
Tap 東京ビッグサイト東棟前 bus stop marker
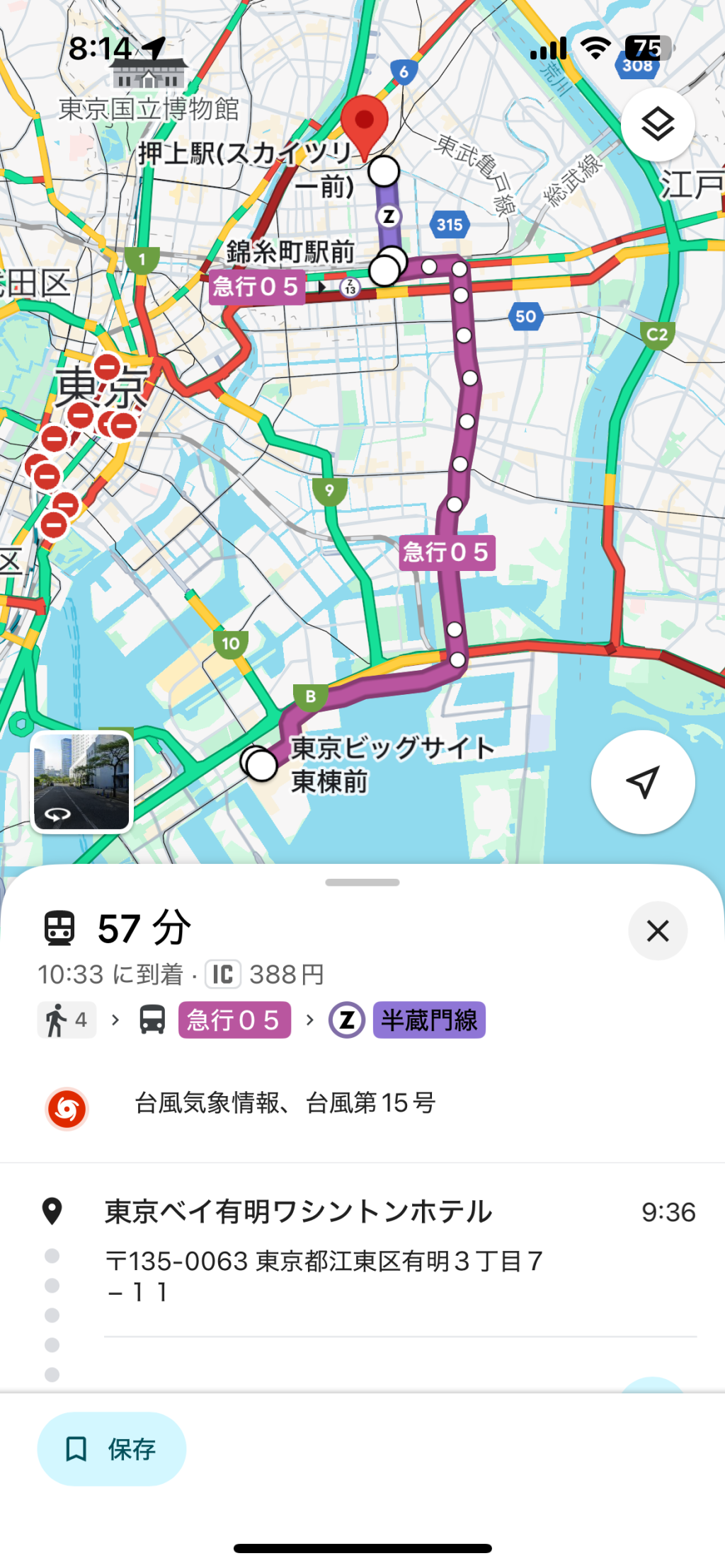coord(261,765)
